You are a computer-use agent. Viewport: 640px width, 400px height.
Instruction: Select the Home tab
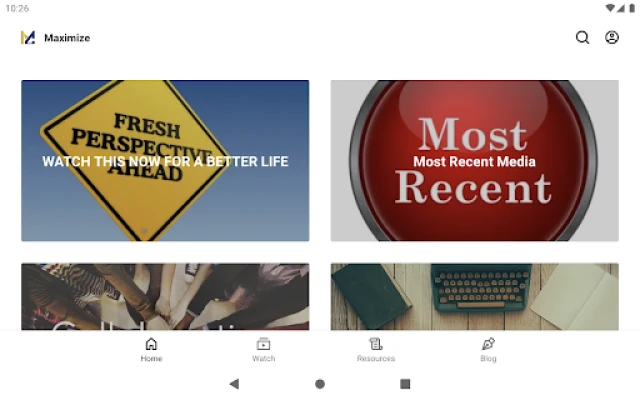(x=151, y=349)
